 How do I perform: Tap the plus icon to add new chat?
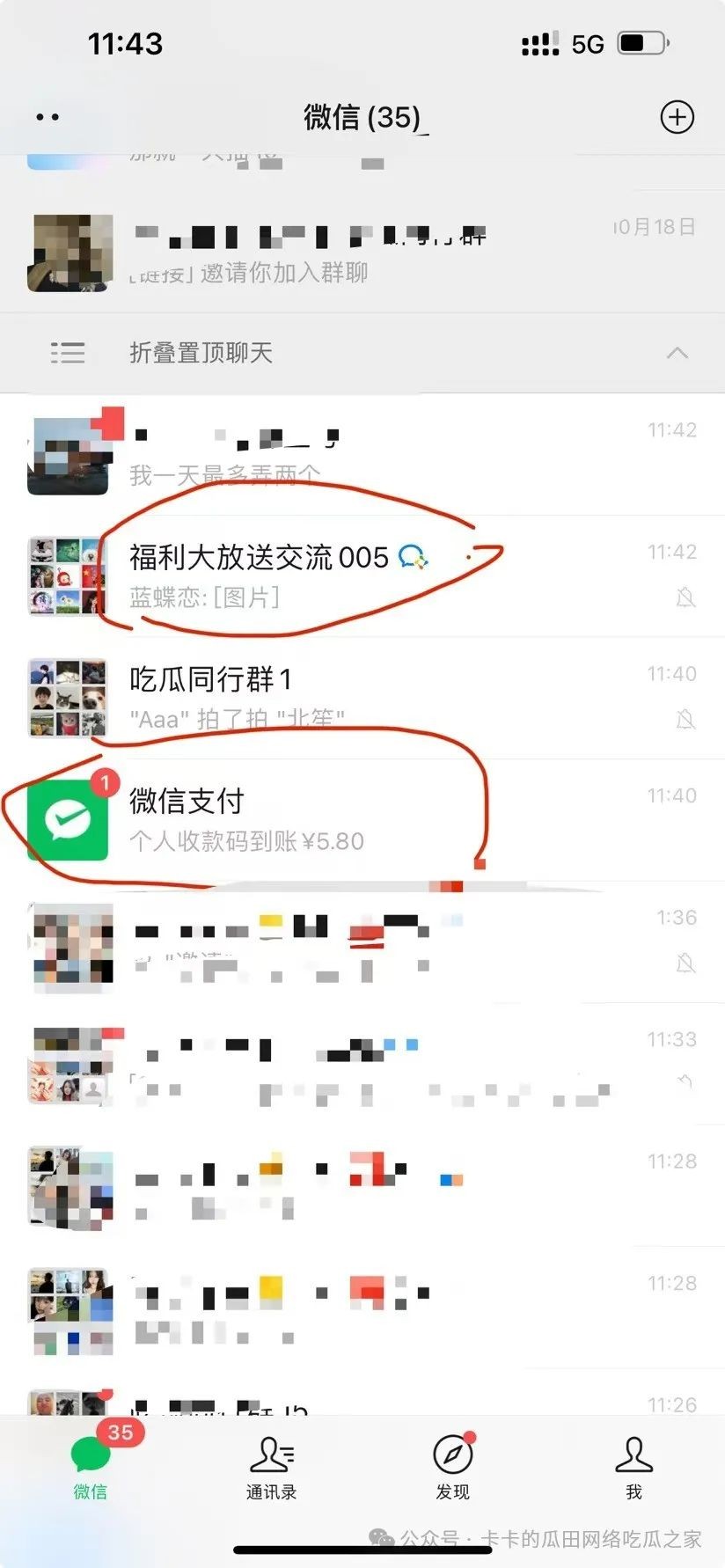click(677, 117)
